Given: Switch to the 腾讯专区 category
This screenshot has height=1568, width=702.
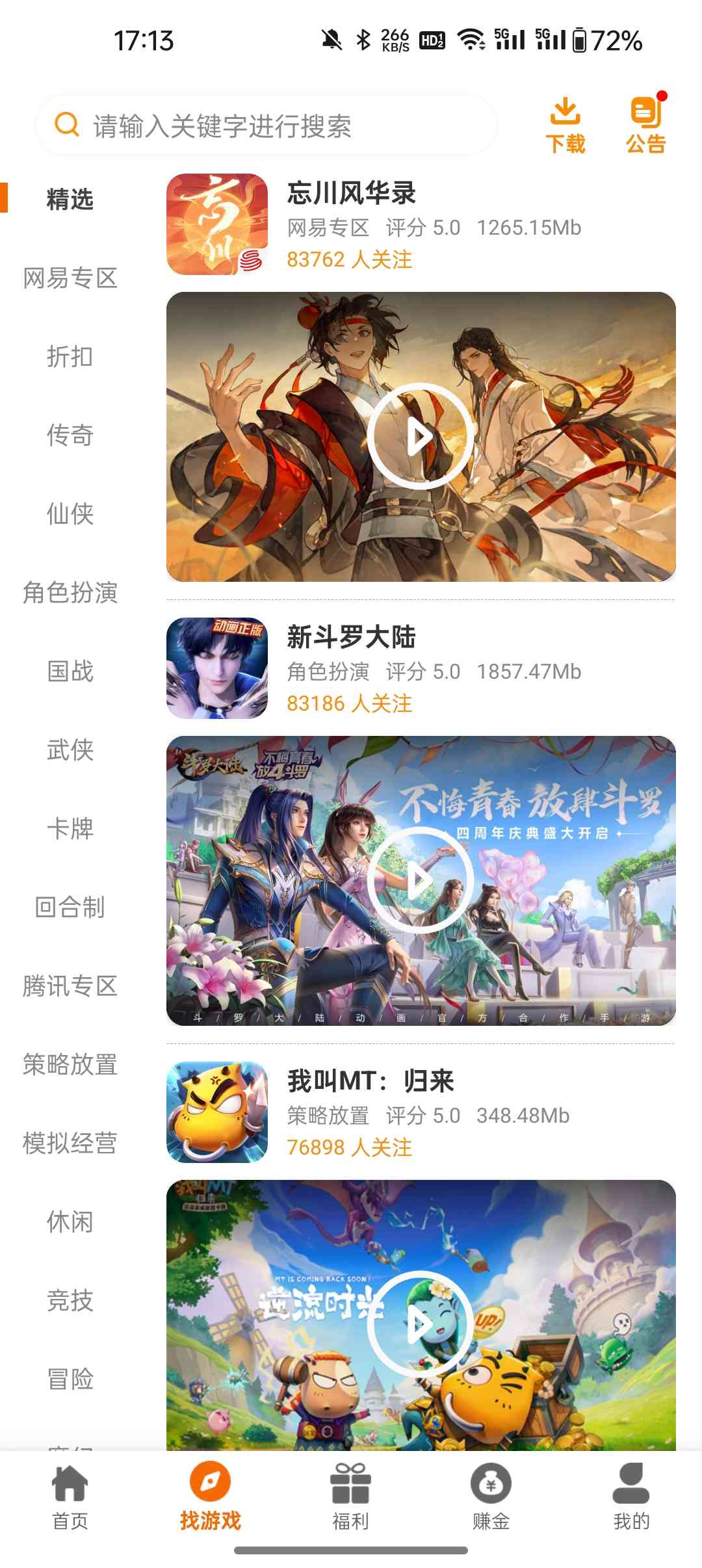Looking at the screenshot, I should coord(70,986).
